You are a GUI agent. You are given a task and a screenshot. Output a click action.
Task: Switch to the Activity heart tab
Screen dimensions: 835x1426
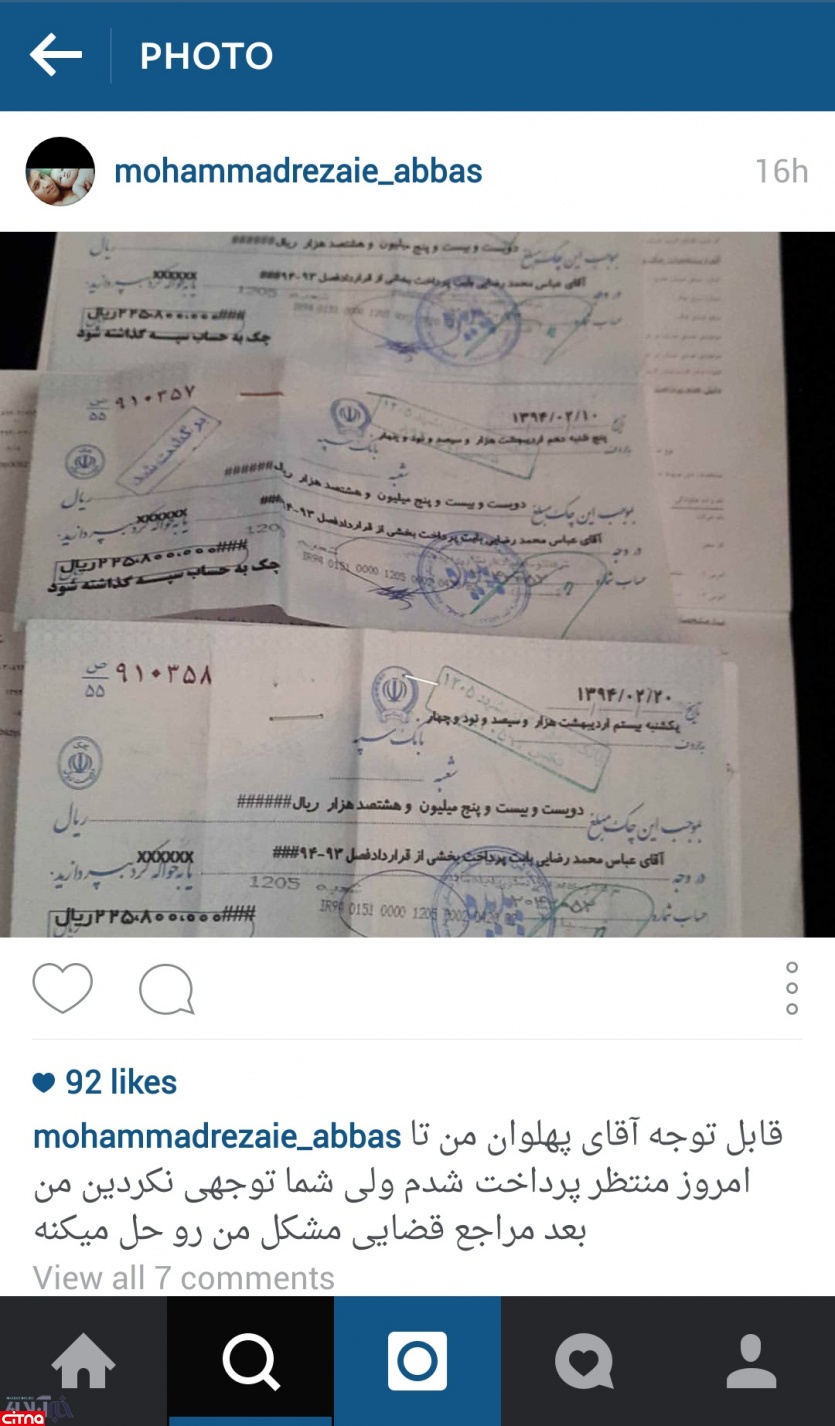[x=584, y=1361]
